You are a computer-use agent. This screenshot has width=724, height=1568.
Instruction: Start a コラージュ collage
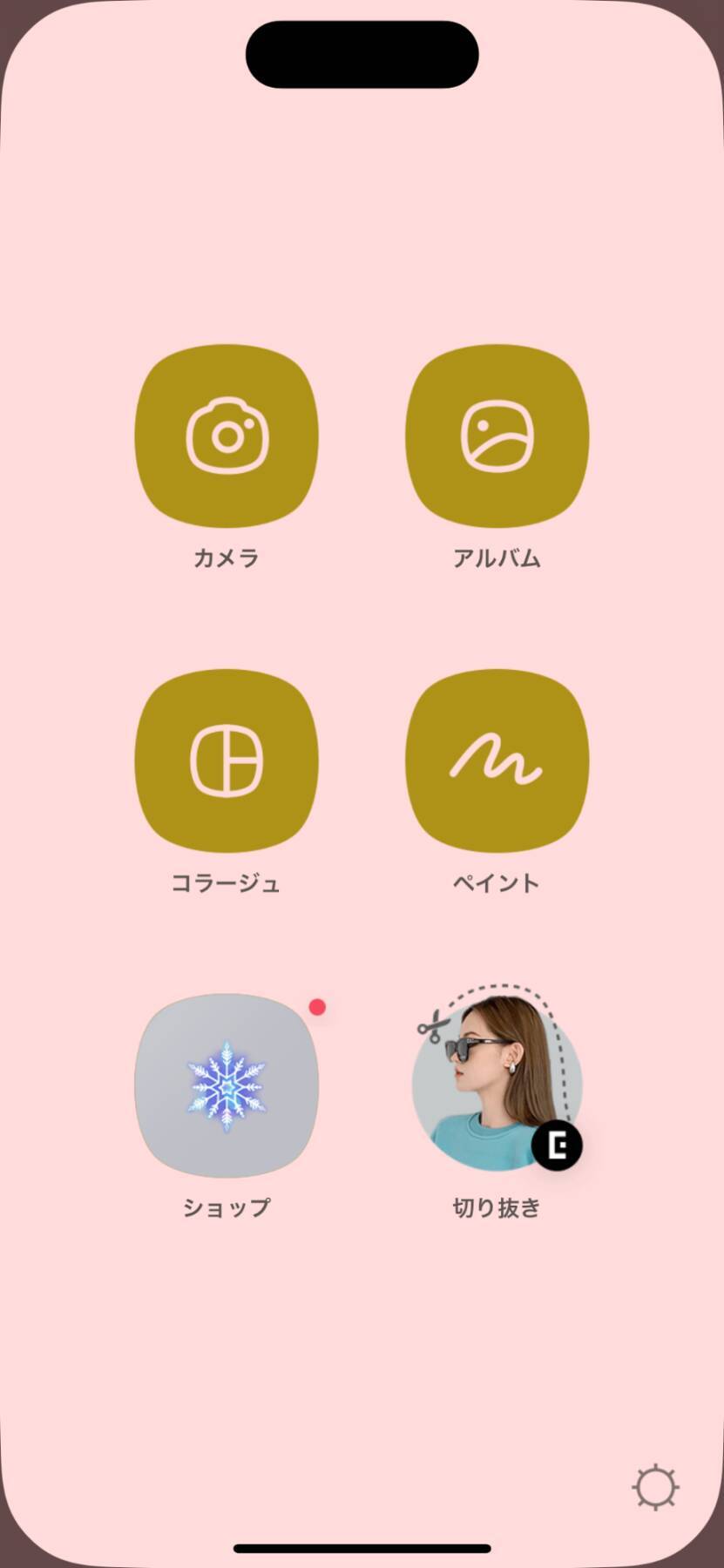coord(227,760)
